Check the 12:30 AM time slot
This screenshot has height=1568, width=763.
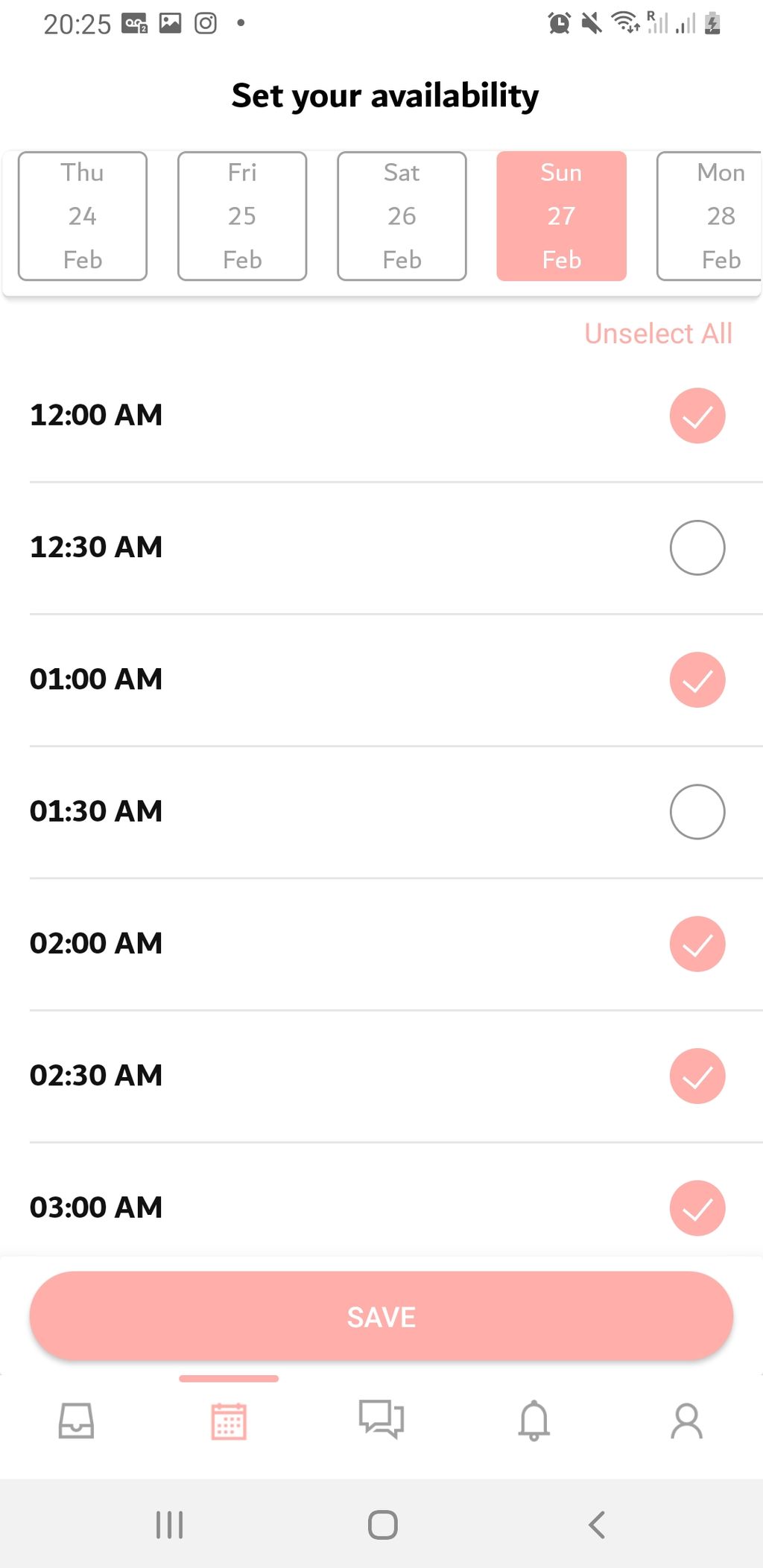697,547
